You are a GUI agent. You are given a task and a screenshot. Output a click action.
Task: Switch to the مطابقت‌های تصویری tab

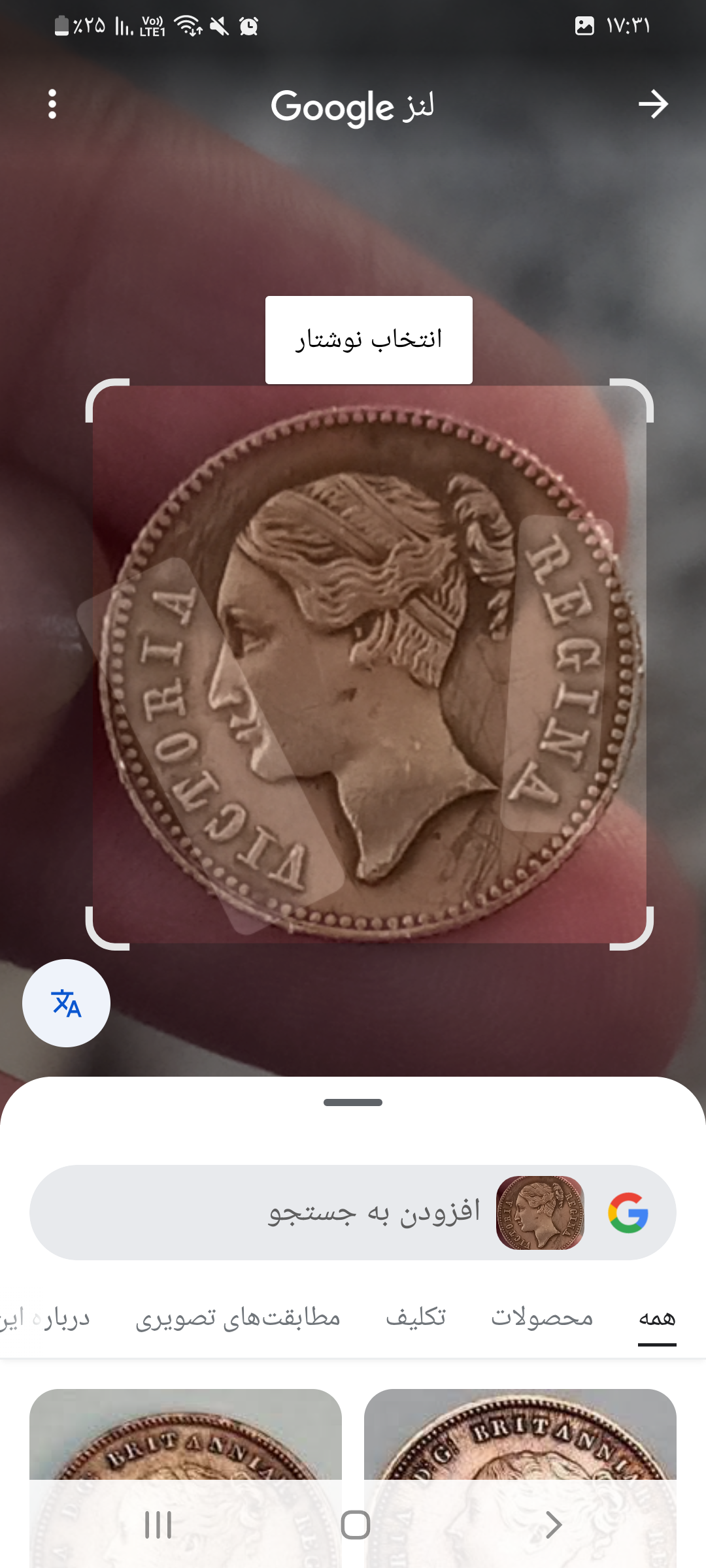tap(238, 1317)
